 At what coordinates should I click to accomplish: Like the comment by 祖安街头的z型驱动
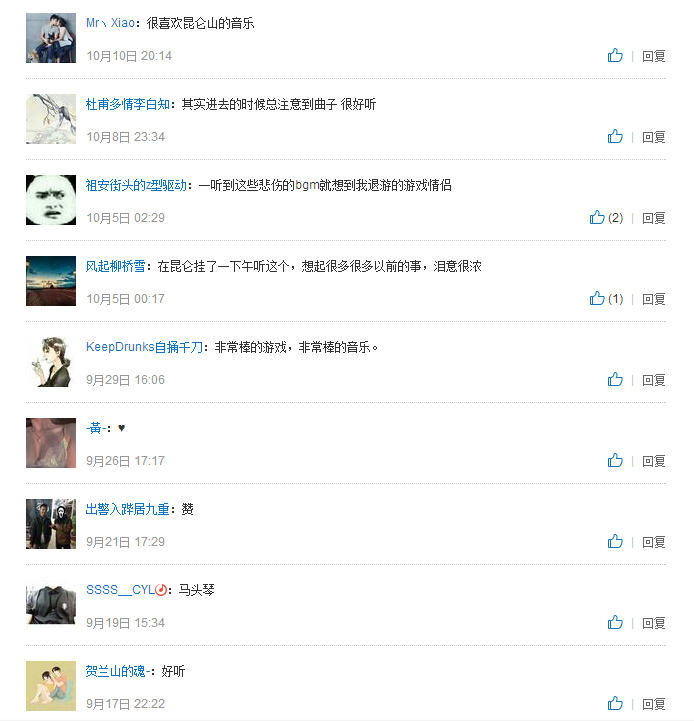click(x=597, y=218)
